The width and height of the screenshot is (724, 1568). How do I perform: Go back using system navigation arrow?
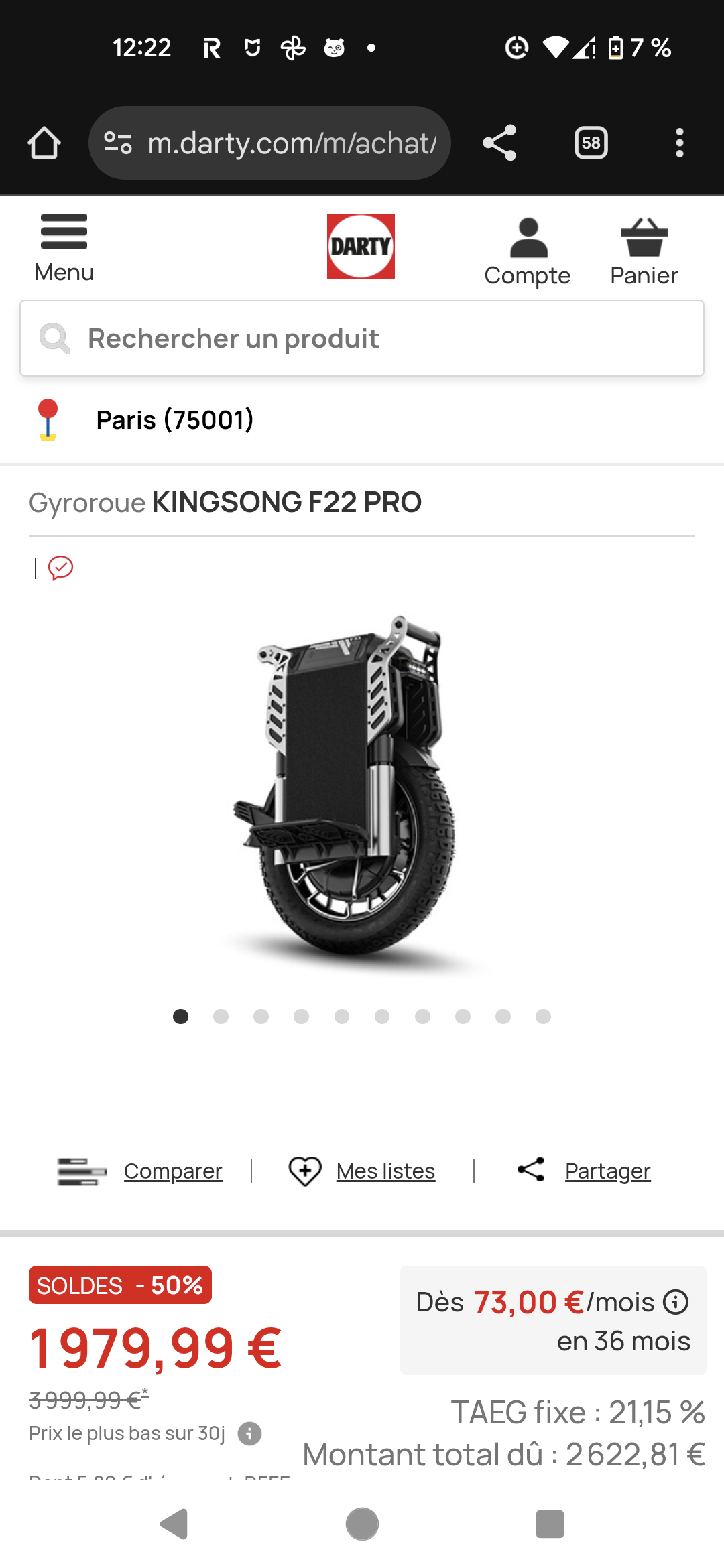click(174, 1524)
